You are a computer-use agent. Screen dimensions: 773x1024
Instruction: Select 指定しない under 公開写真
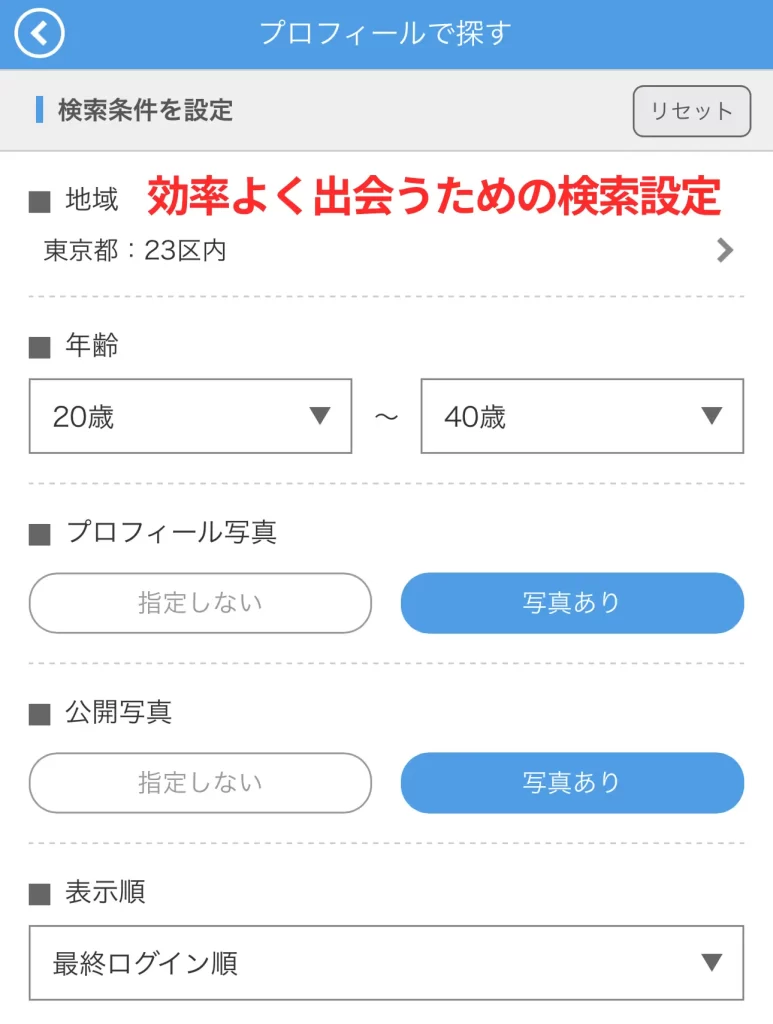(200, 782)
